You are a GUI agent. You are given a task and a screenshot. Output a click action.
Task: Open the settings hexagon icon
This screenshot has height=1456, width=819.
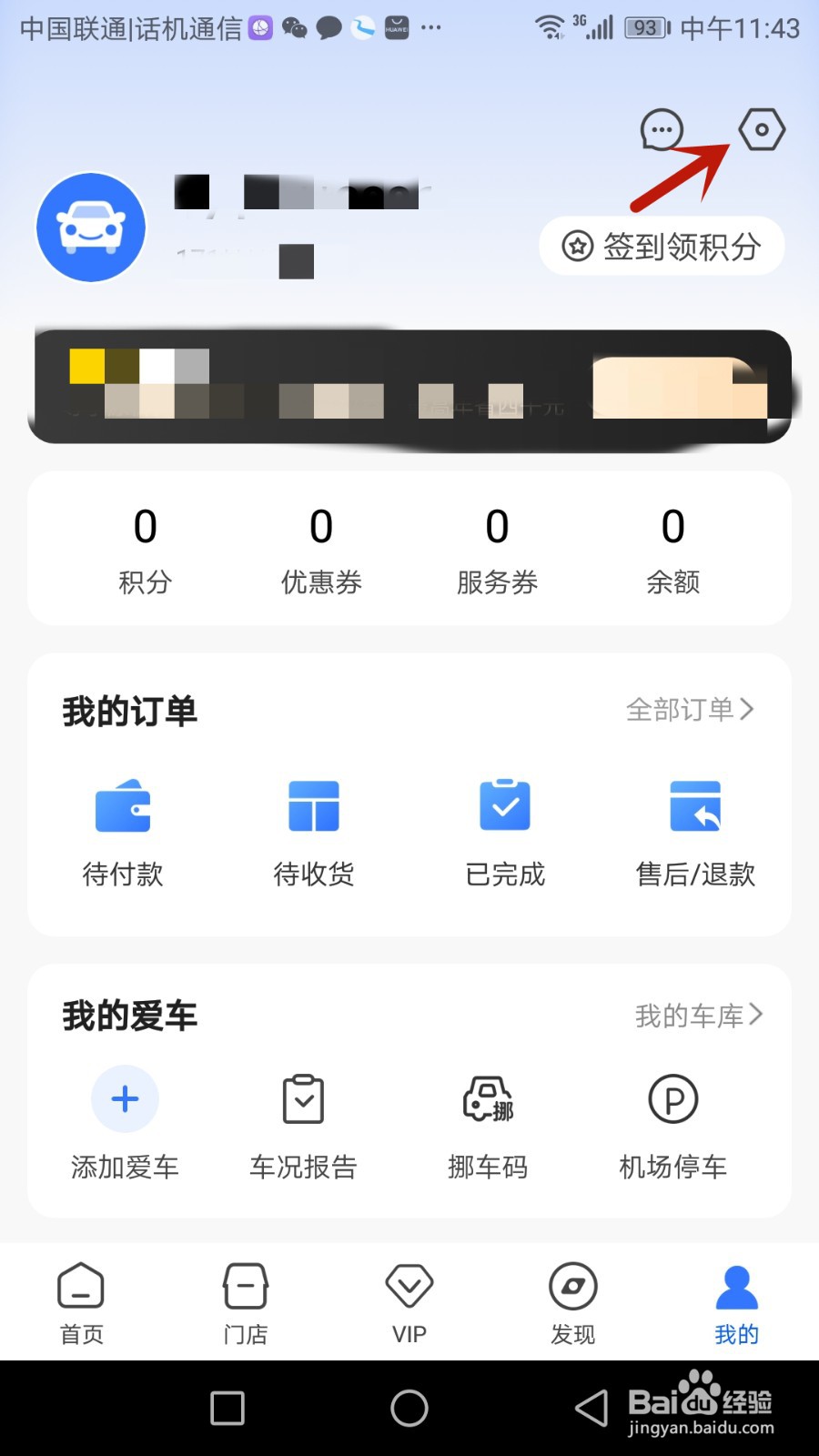coord(762,129)
